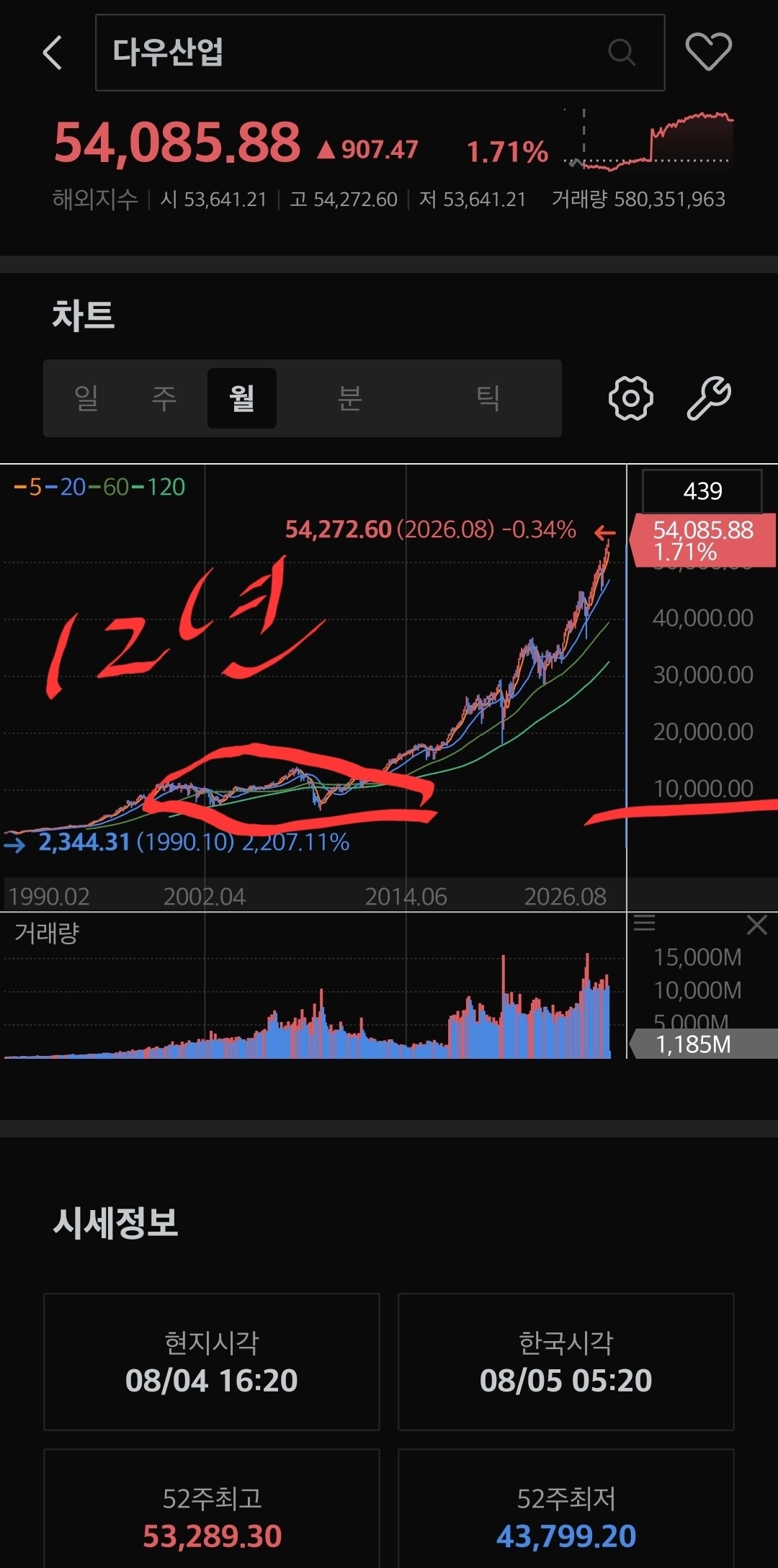The height and width of the screenshot is (1568, 778).
Task: Open the volume panel menu lines
Action: 644,923
